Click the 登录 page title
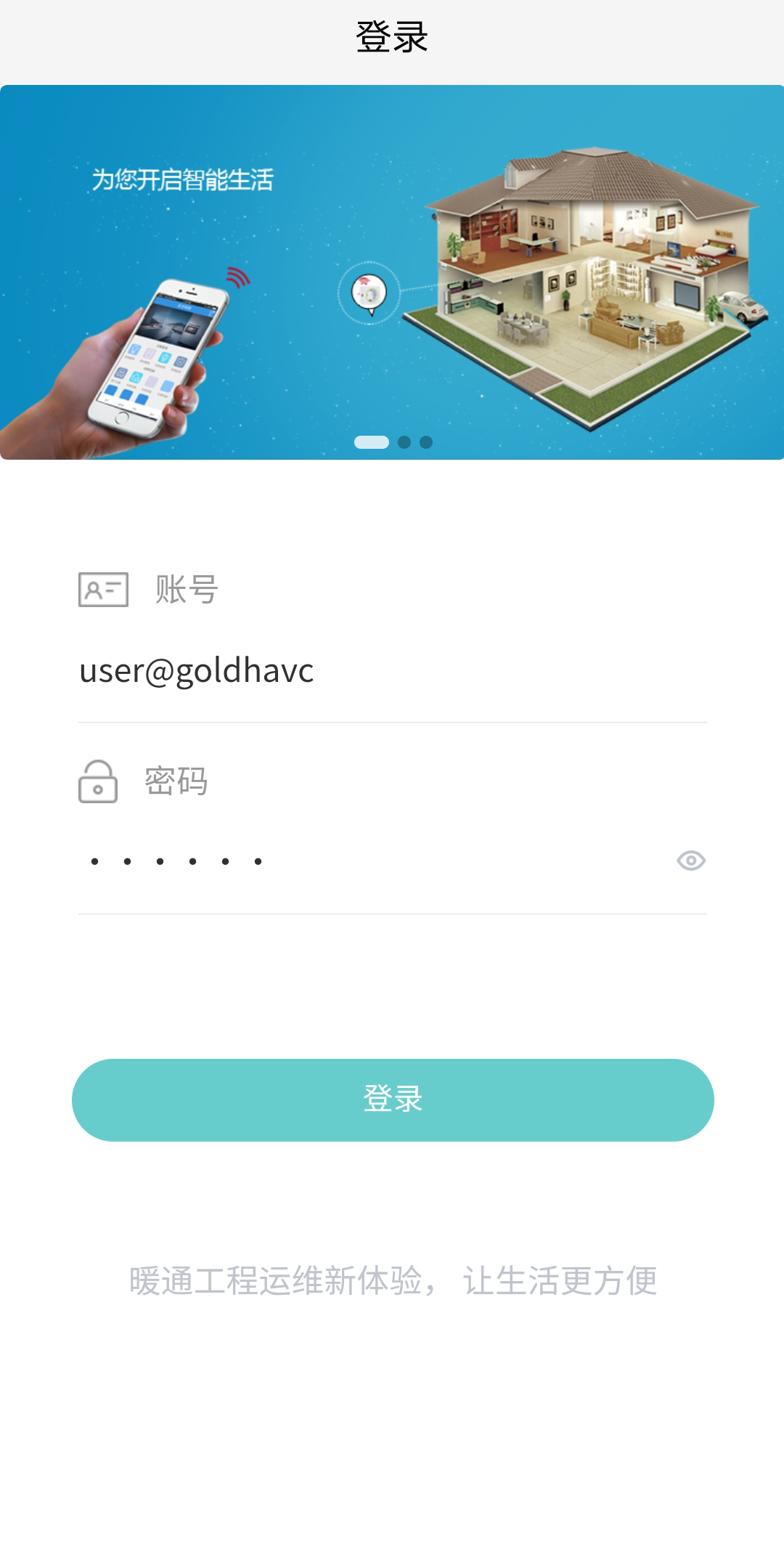This screenshot has height=1557, width=784. click(391, 35)
